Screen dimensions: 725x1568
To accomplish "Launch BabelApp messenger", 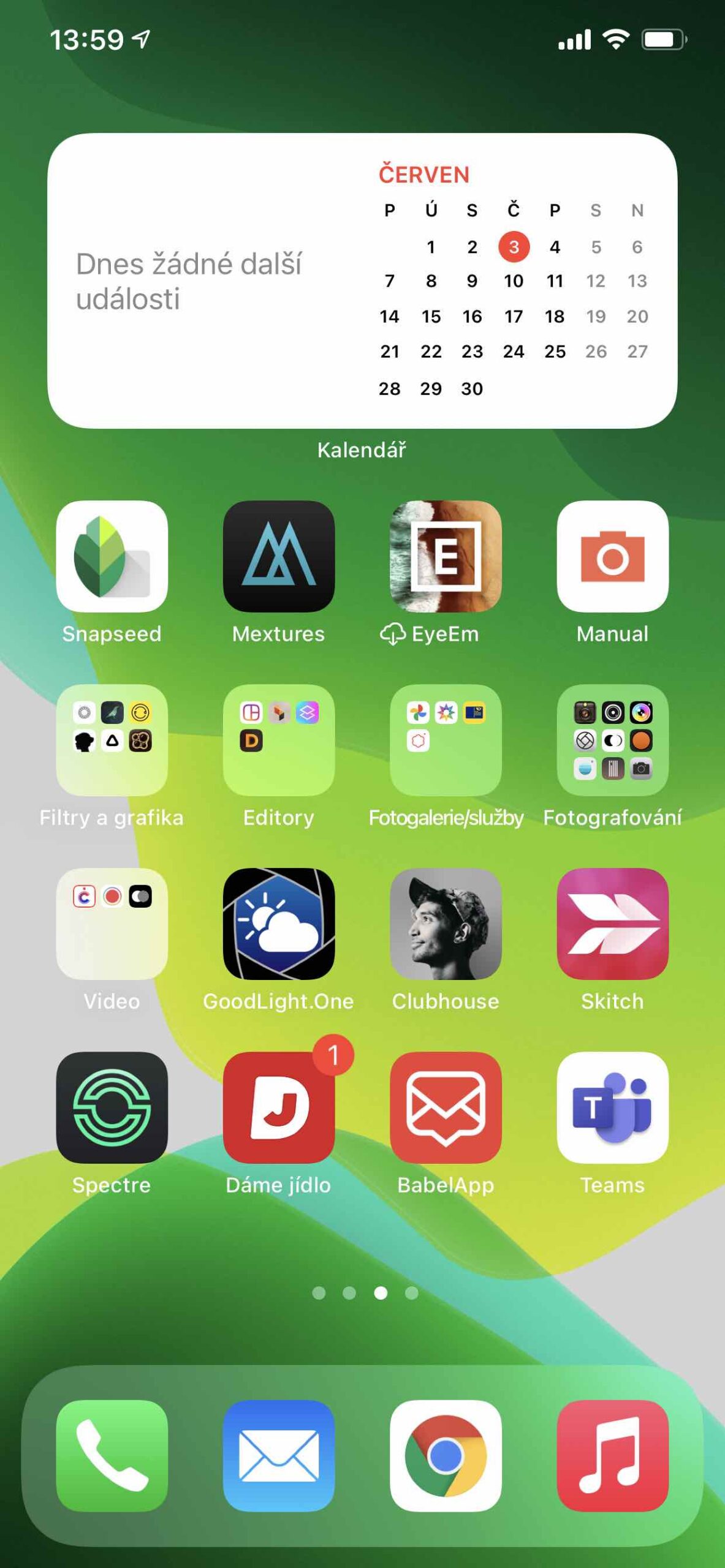I will click(446, 1107).
